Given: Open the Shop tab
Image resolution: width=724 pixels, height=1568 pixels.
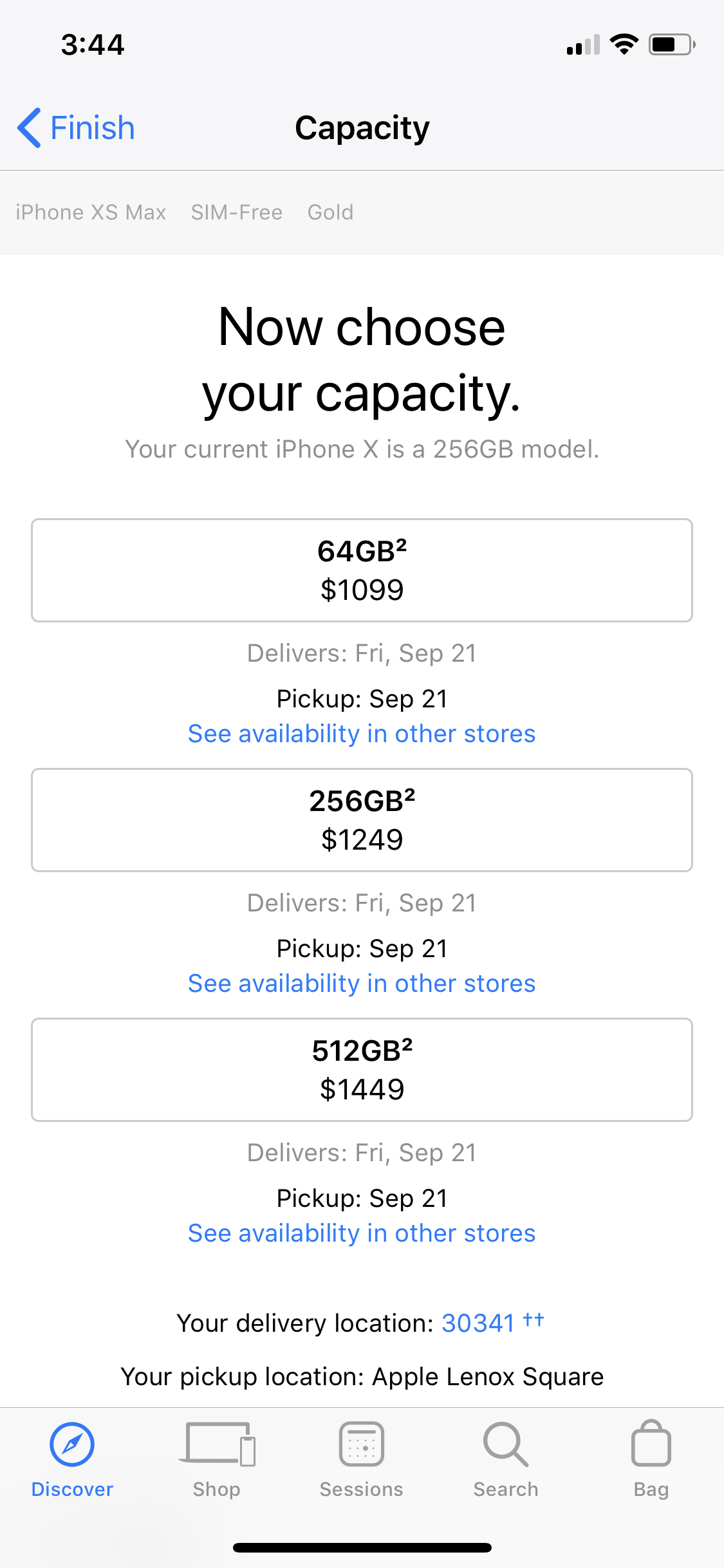Looking at the screenshot, I should coord(217,1460).
